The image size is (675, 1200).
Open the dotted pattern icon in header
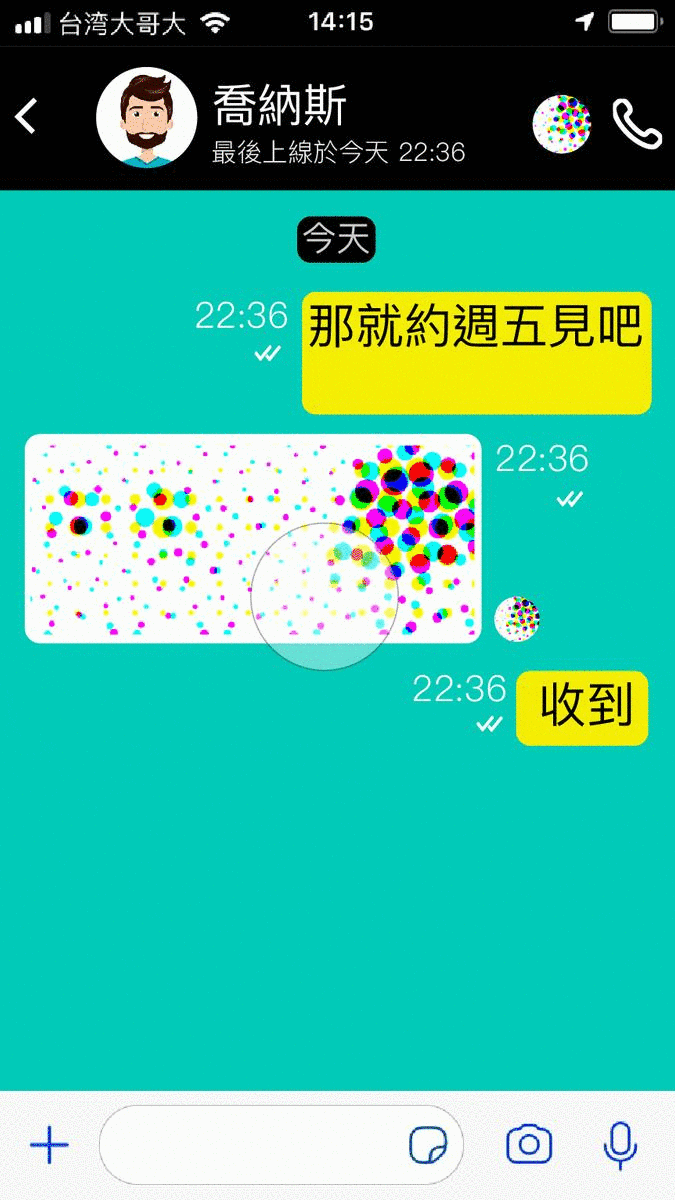[561, 124]
